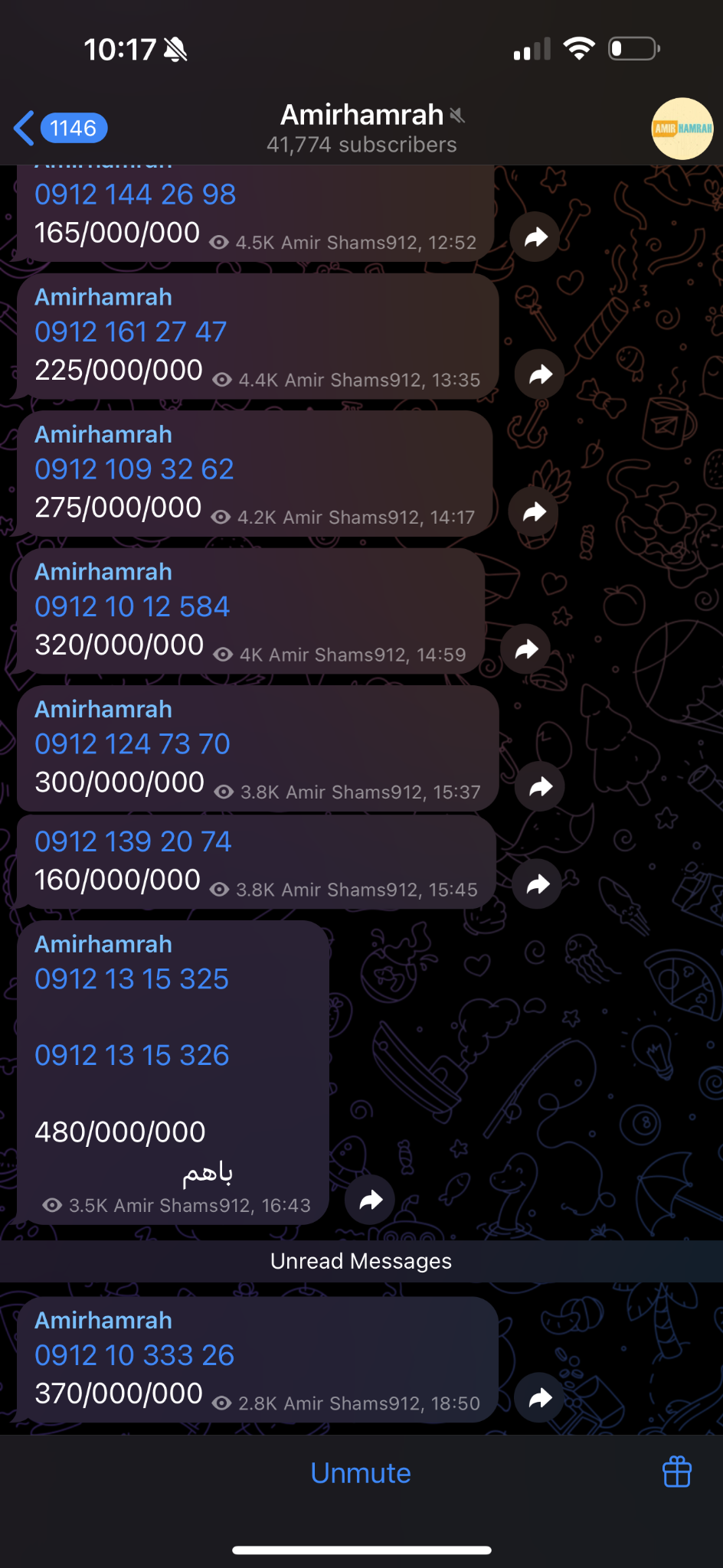
Task: Unmute the channel
Action: [x=361, y=1473]
